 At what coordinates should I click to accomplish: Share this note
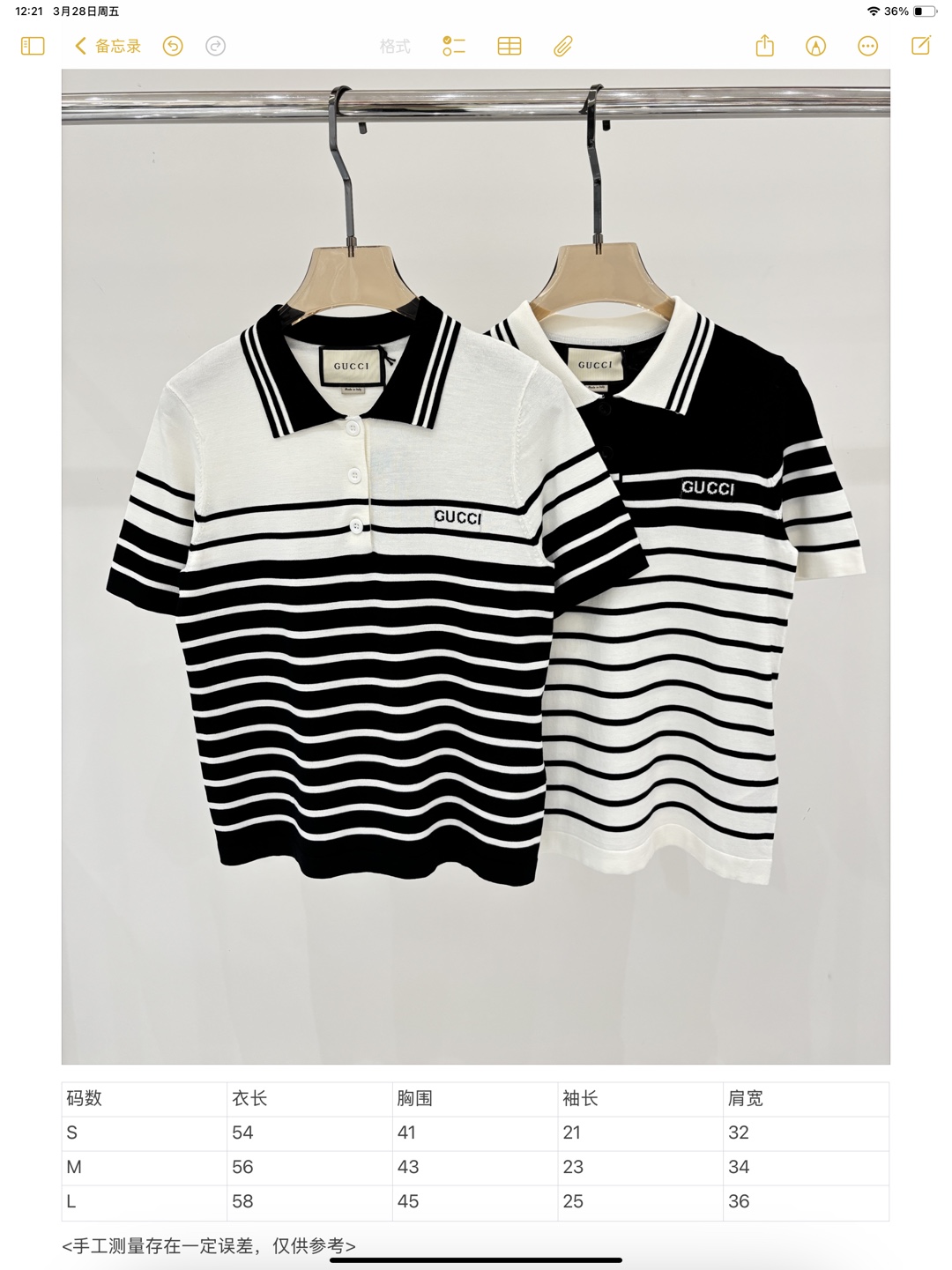click(x=764, y=46)
